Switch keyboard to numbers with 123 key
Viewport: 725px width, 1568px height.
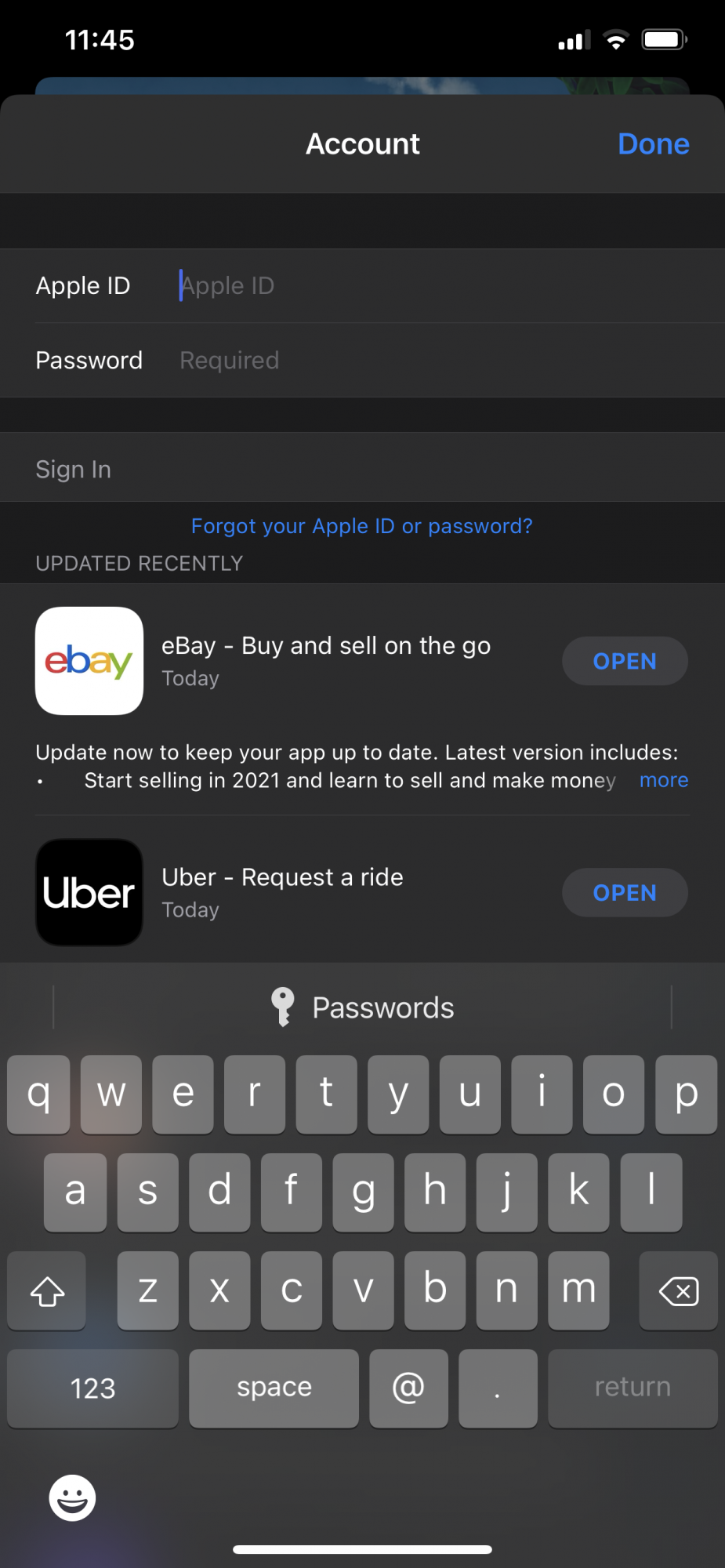[x=92, y=1388]
